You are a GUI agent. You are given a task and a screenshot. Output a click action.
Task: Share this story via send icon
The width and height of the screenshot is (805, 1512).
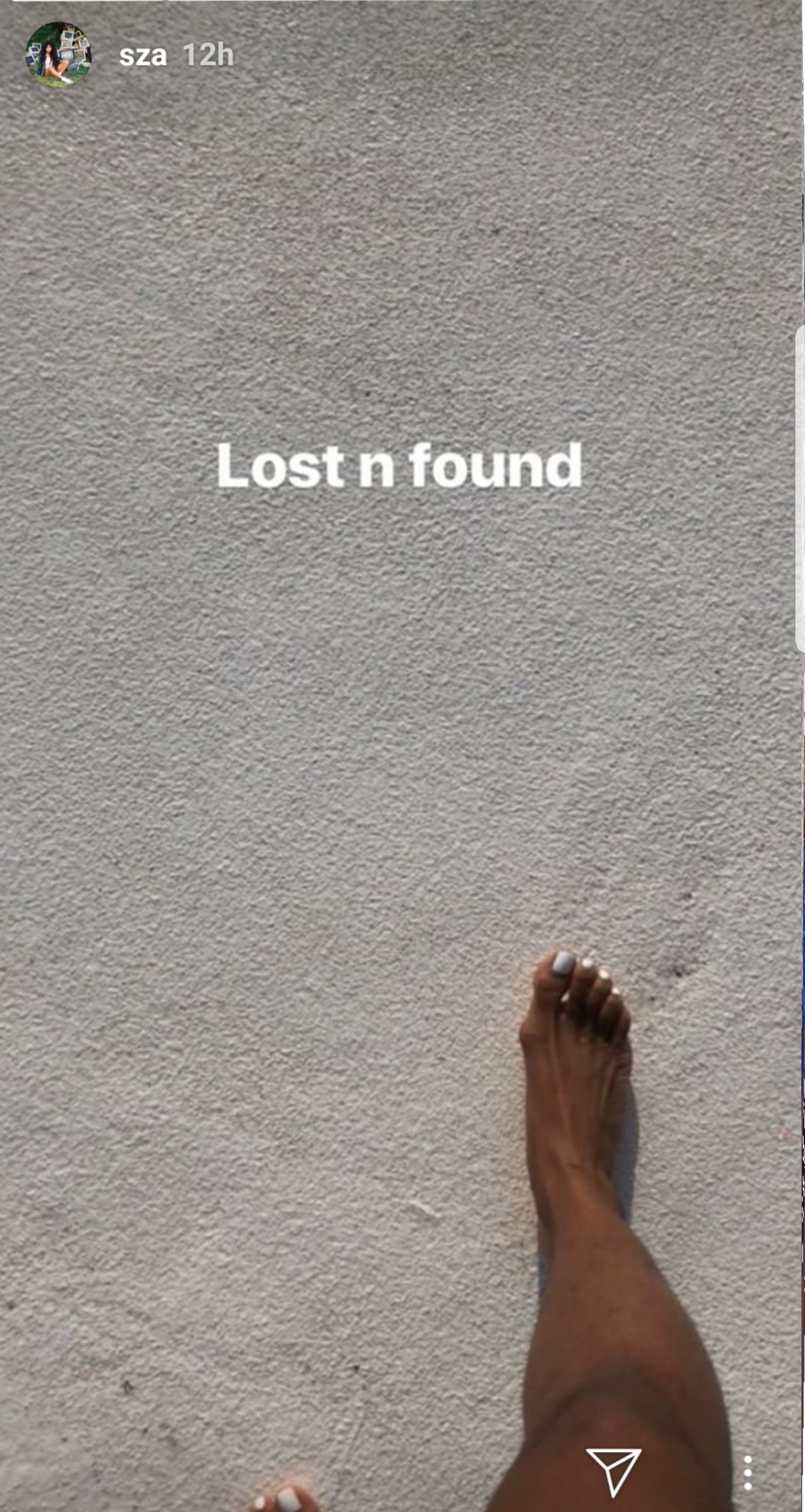point(613,1470)
